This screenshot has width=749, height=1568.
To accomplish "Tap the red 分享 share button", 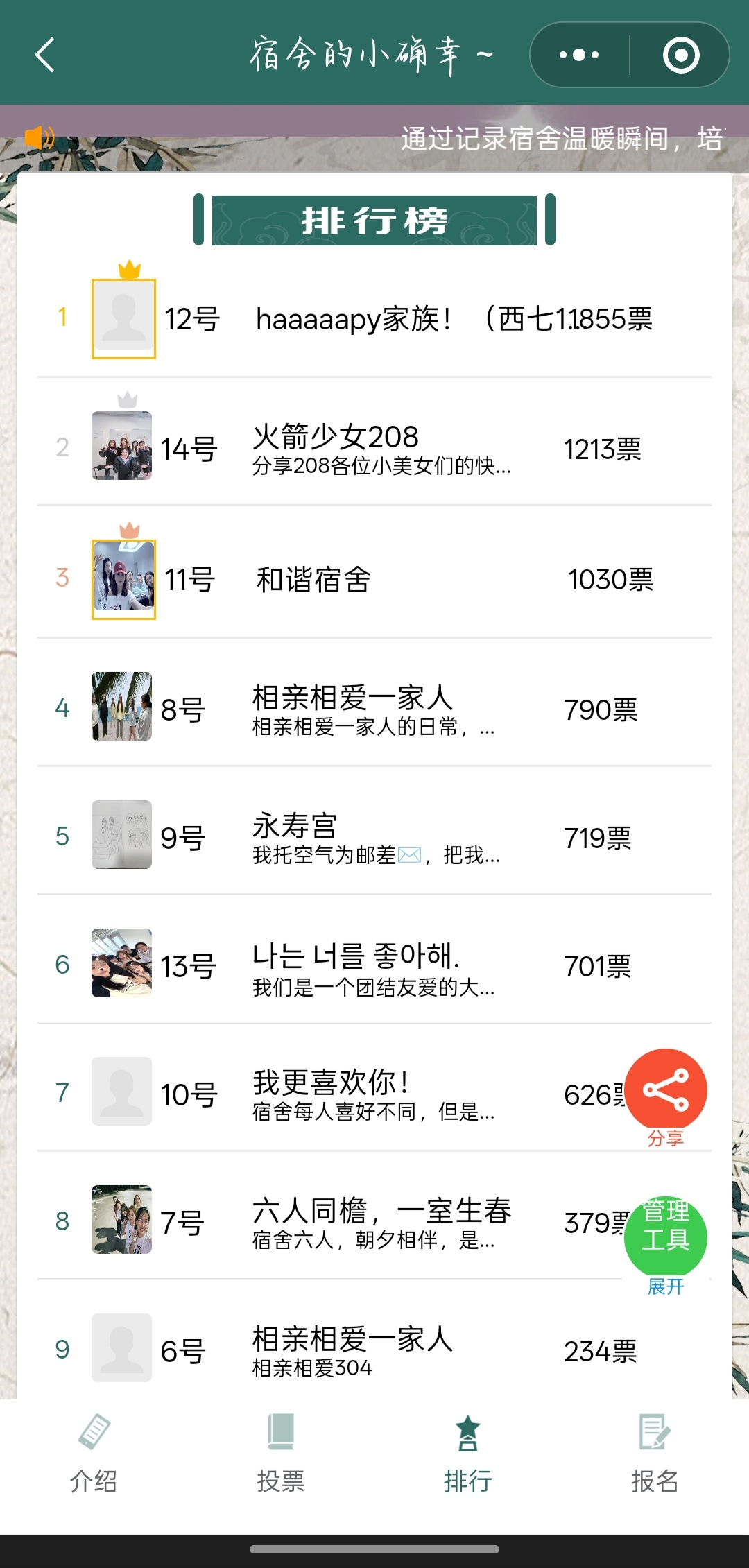I will tap(666, 1090).
